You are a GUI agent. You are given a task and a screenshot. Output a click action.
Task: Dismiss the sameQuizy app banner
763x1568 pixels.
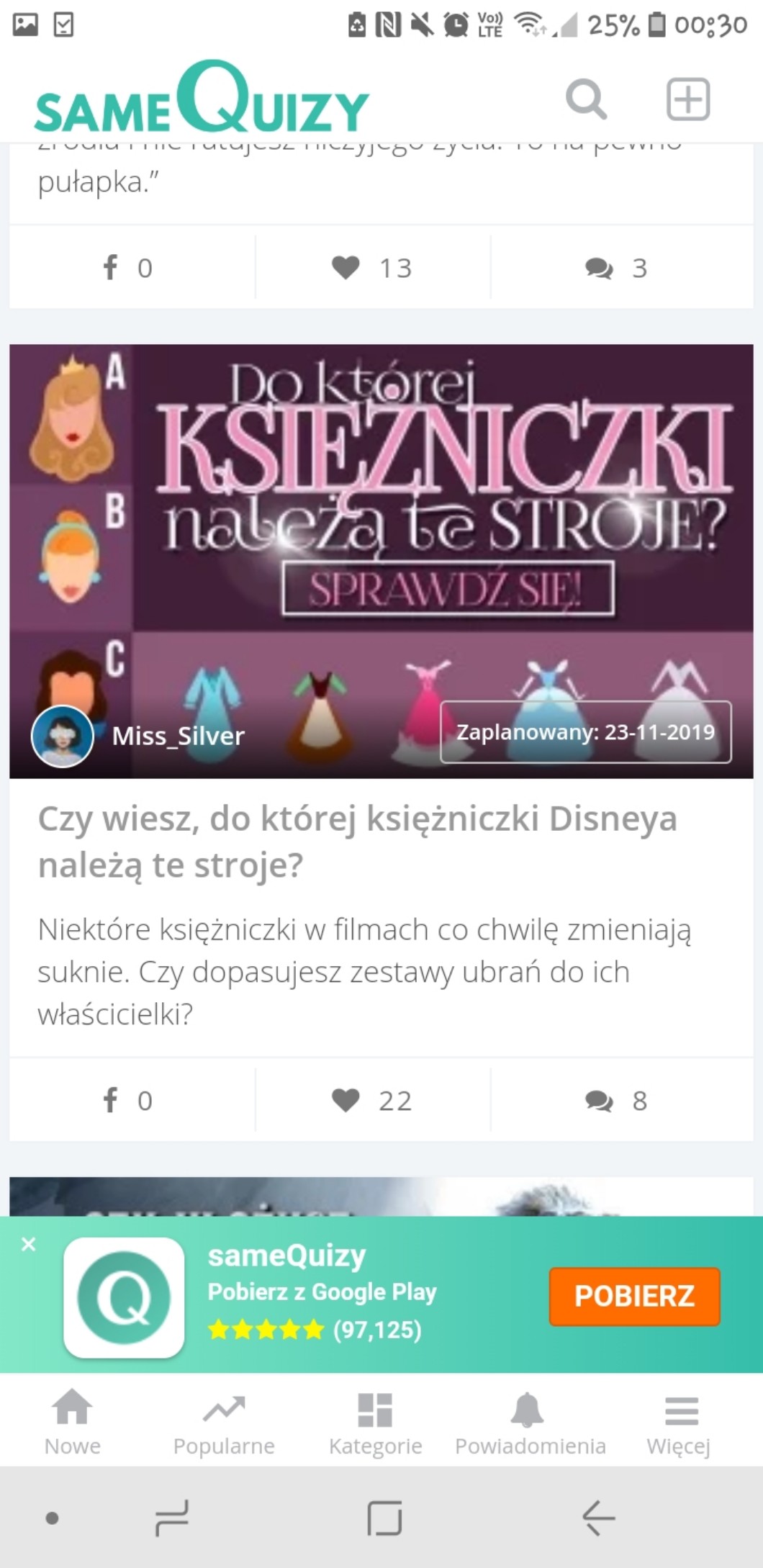pos(29,1244)
